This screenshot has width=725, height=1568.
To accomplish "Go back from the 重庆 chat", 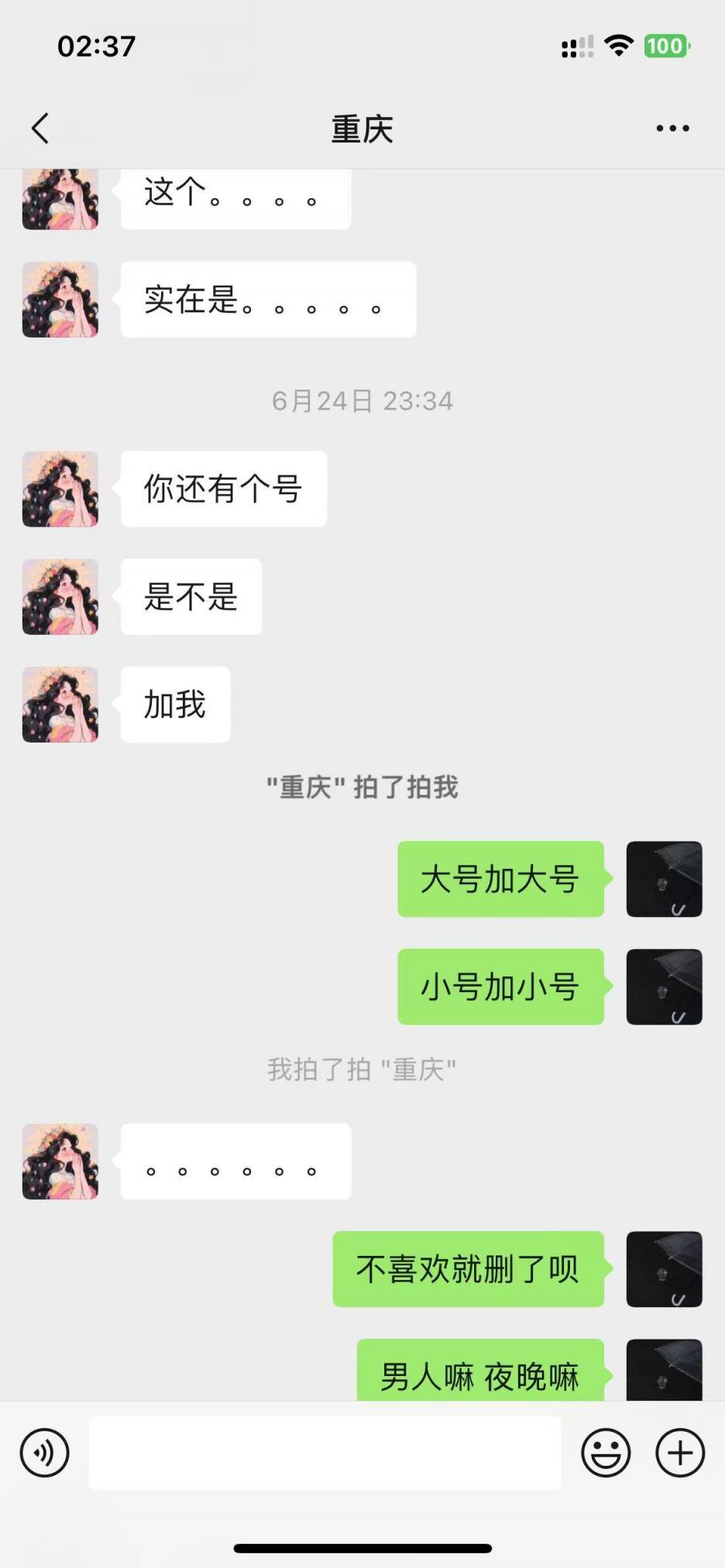I will [40, 129].
